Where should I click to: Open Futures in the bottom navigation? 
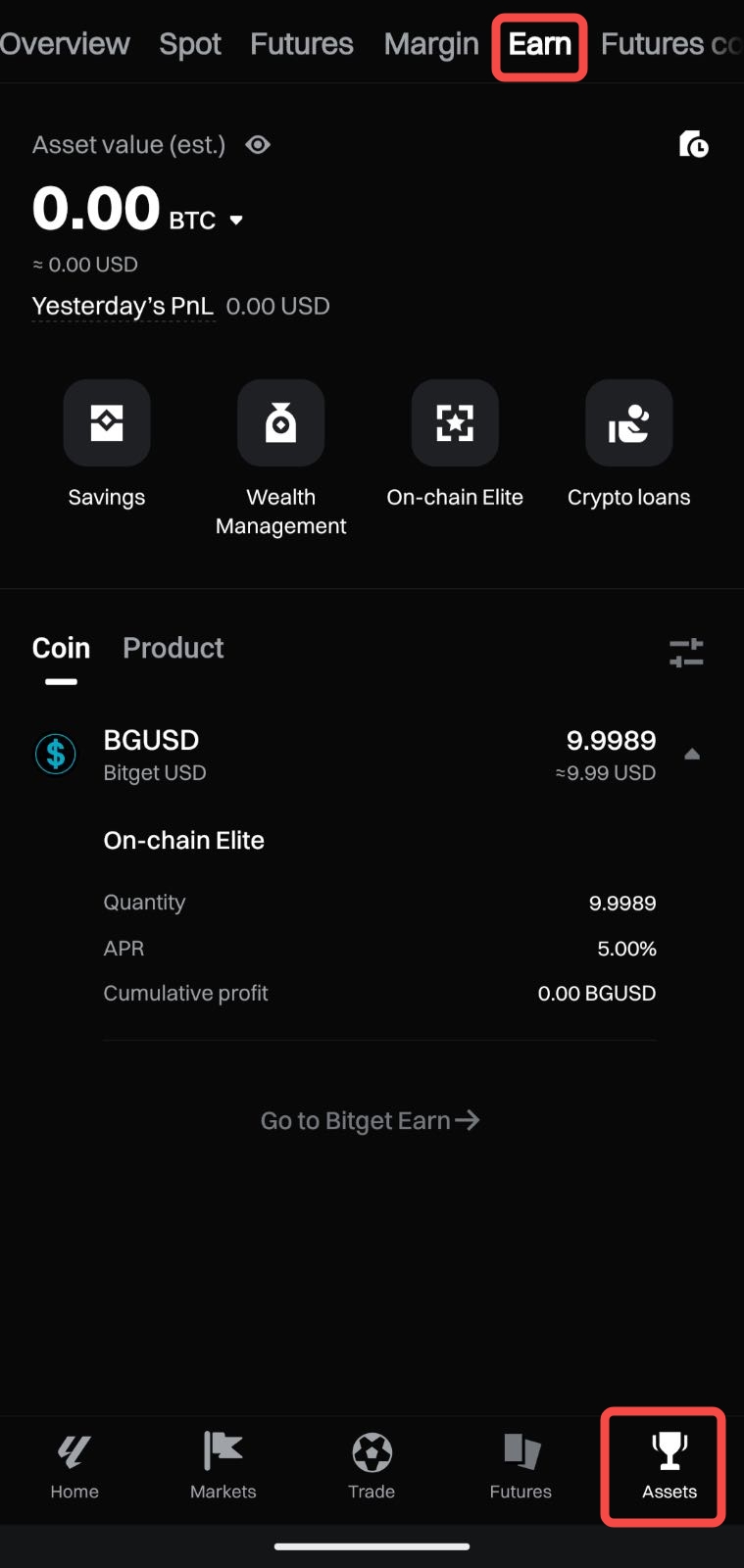pos(521,1466)
